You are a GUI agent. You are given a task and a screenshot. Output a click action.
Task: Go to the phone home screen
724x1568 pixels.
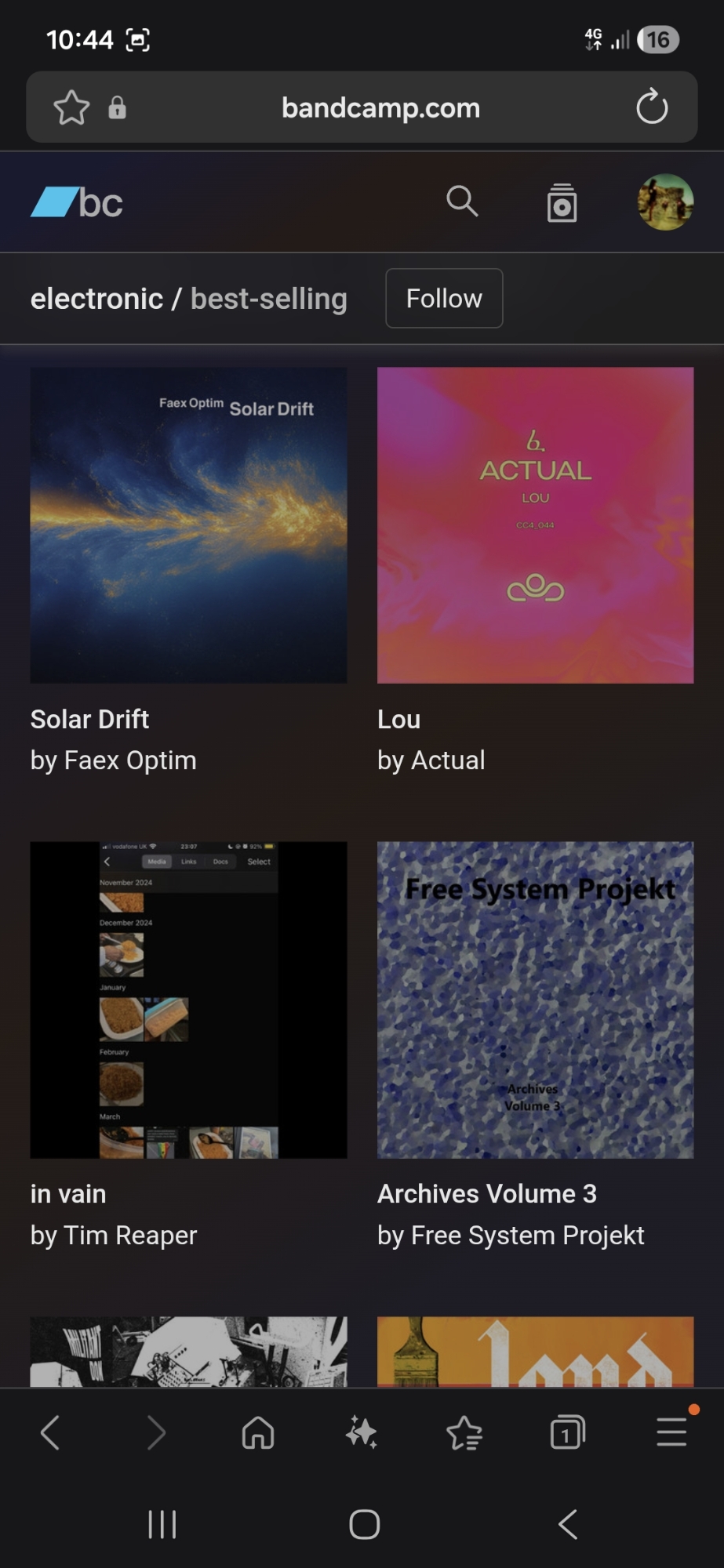(x=364, y=1525)
